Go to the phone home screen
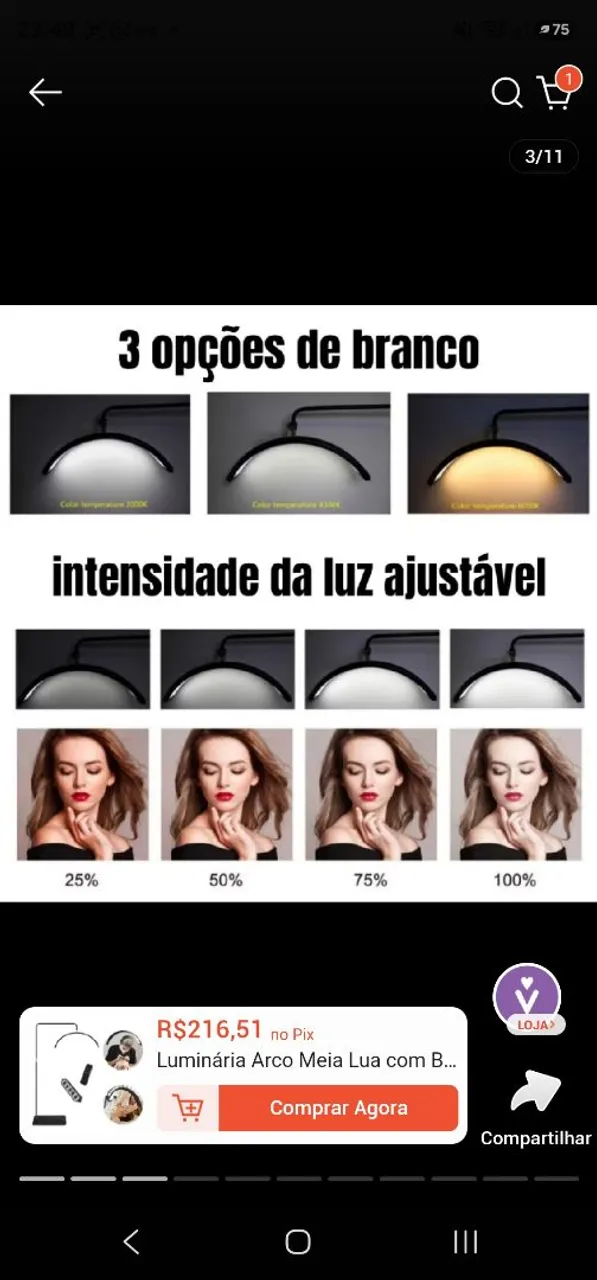The height and width of the screenshot is (1280, 597). 298,1242
